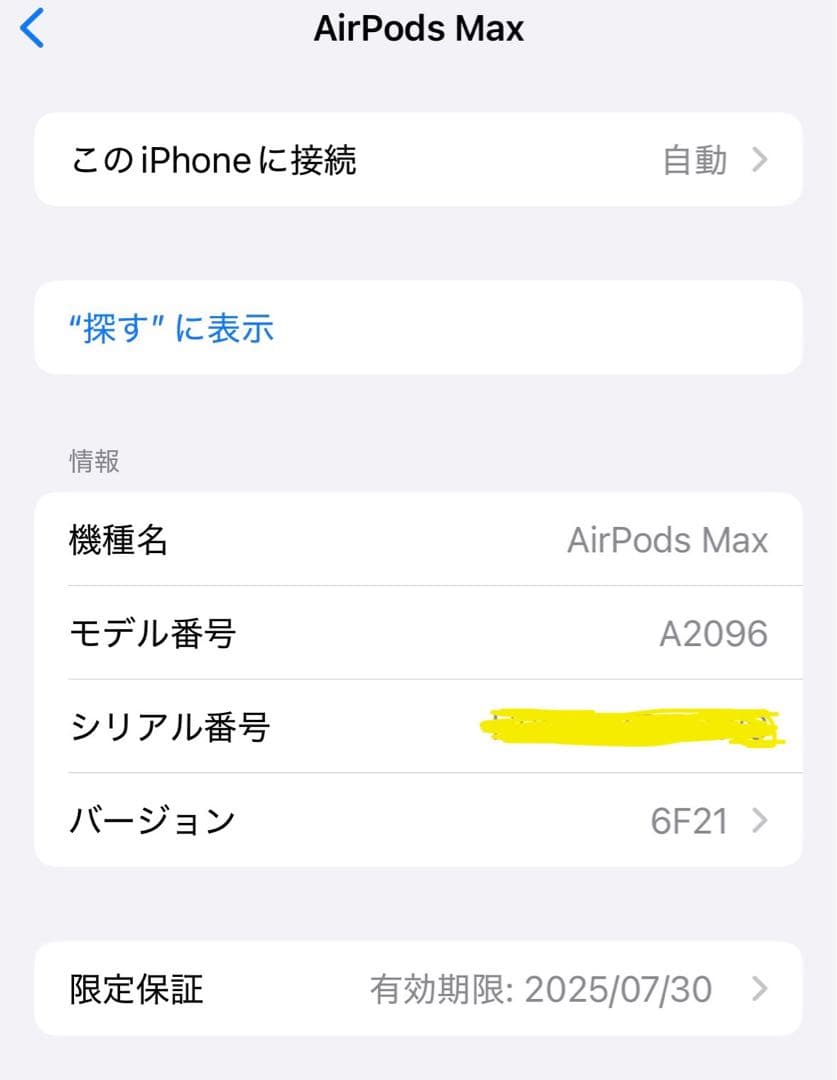The width and height of the screenshot is (837, 1080).
Task: Open the バージョン detail screen
Action: pos(418,820)
